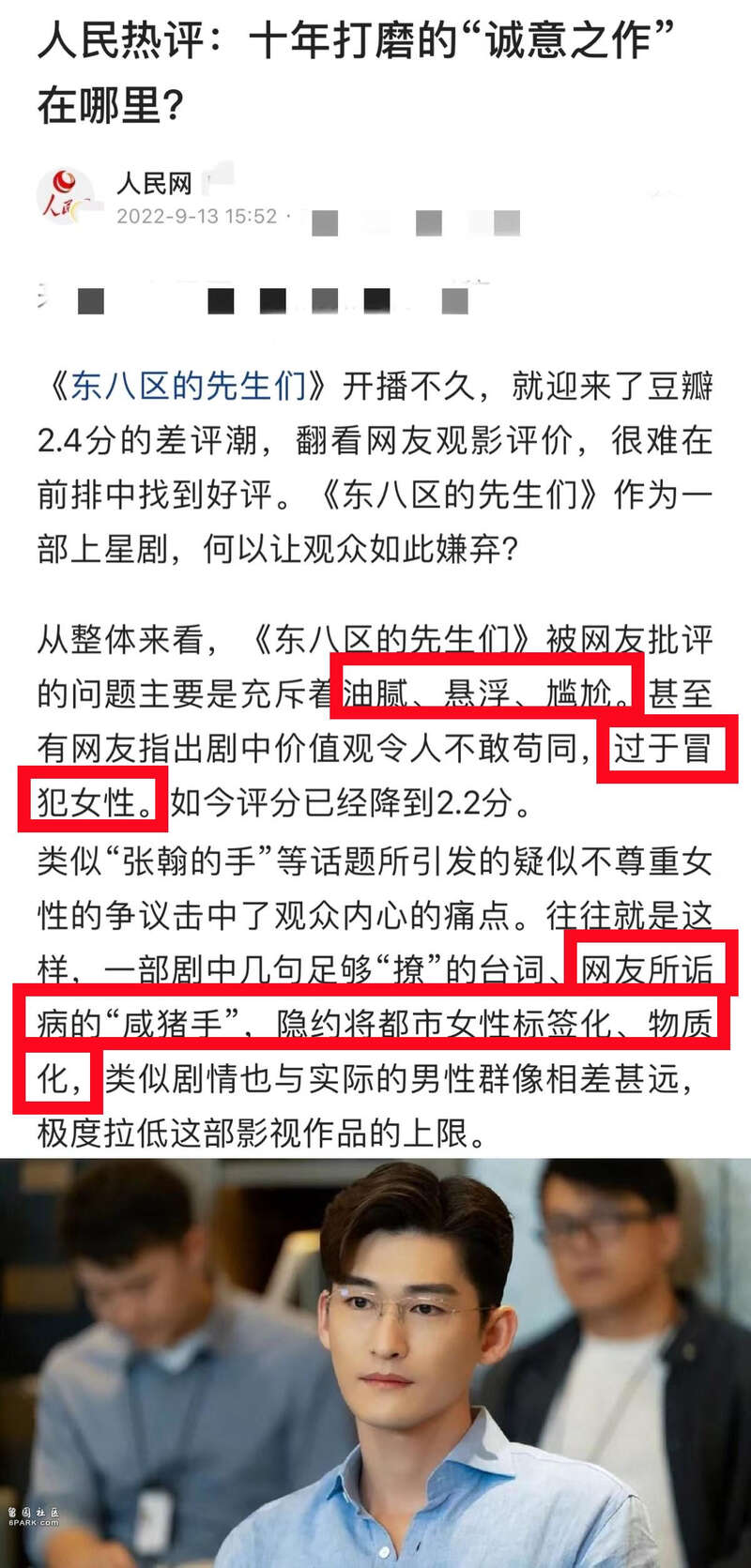This screenshot has width=751, height=1568.
Task: View the article photo in full screen
Action: (375, 1361)
